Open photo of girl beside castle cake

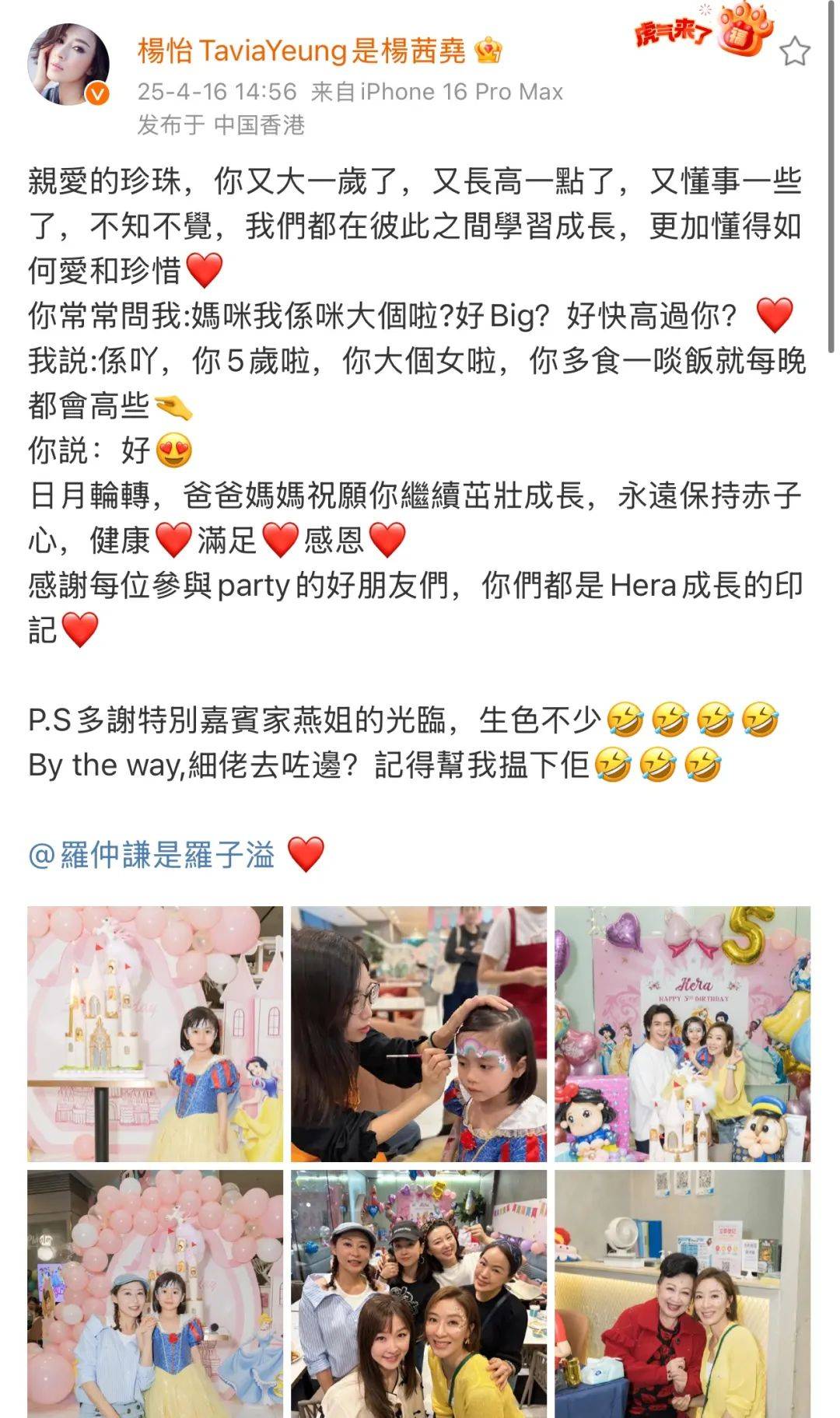155,1034
